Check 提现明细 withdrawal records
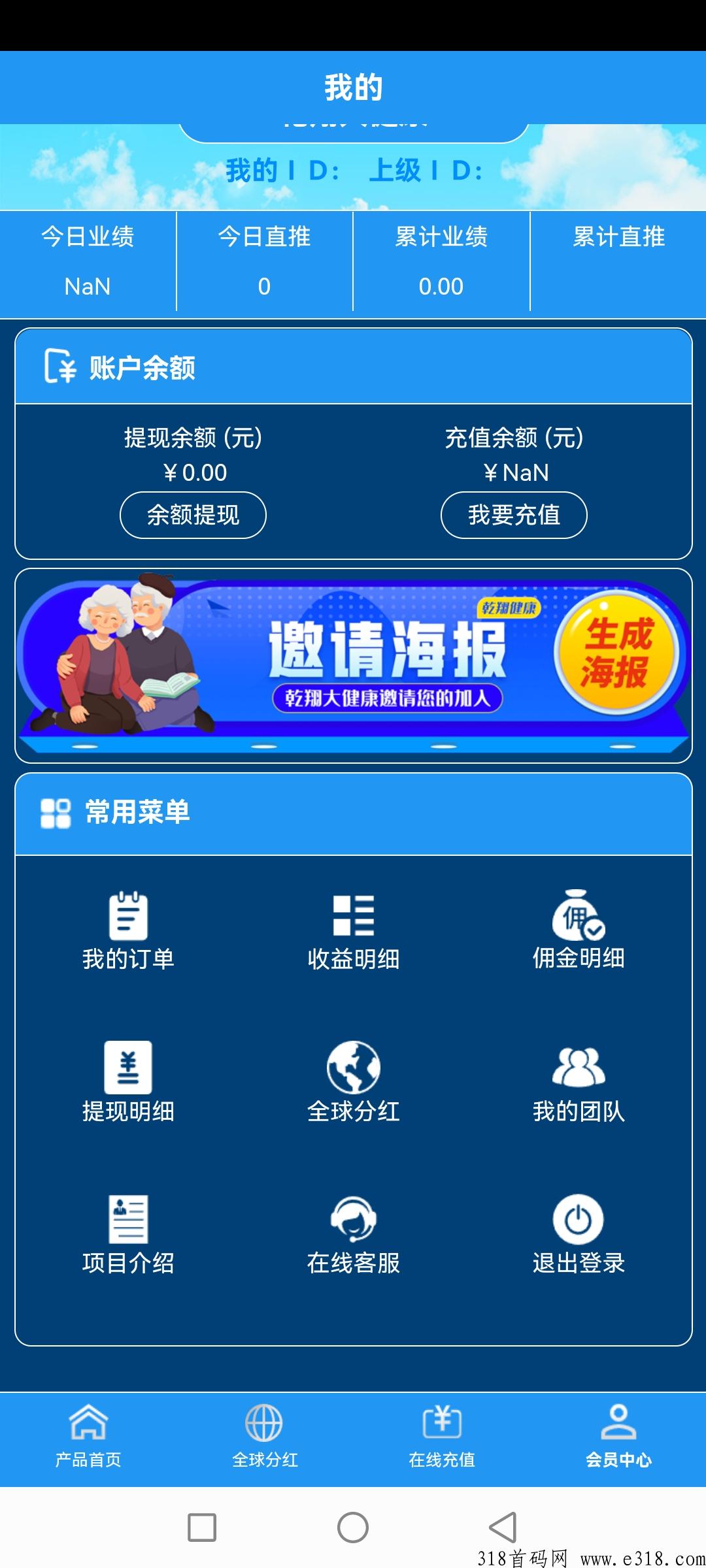Image resolution: width=706 pixels, height=1568 pixels. (128, 1083)
